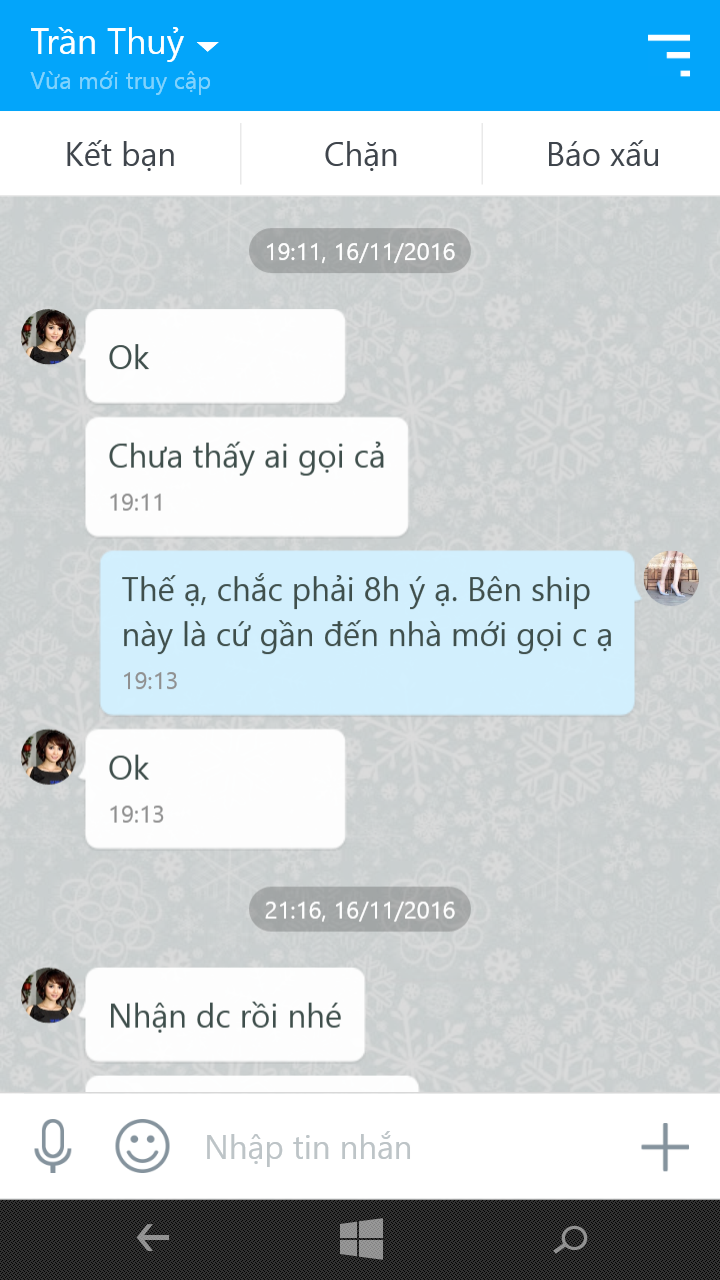720x1280 pixels.
Task: Record a voice message with the microphone
Action: tap(53, 1146)
